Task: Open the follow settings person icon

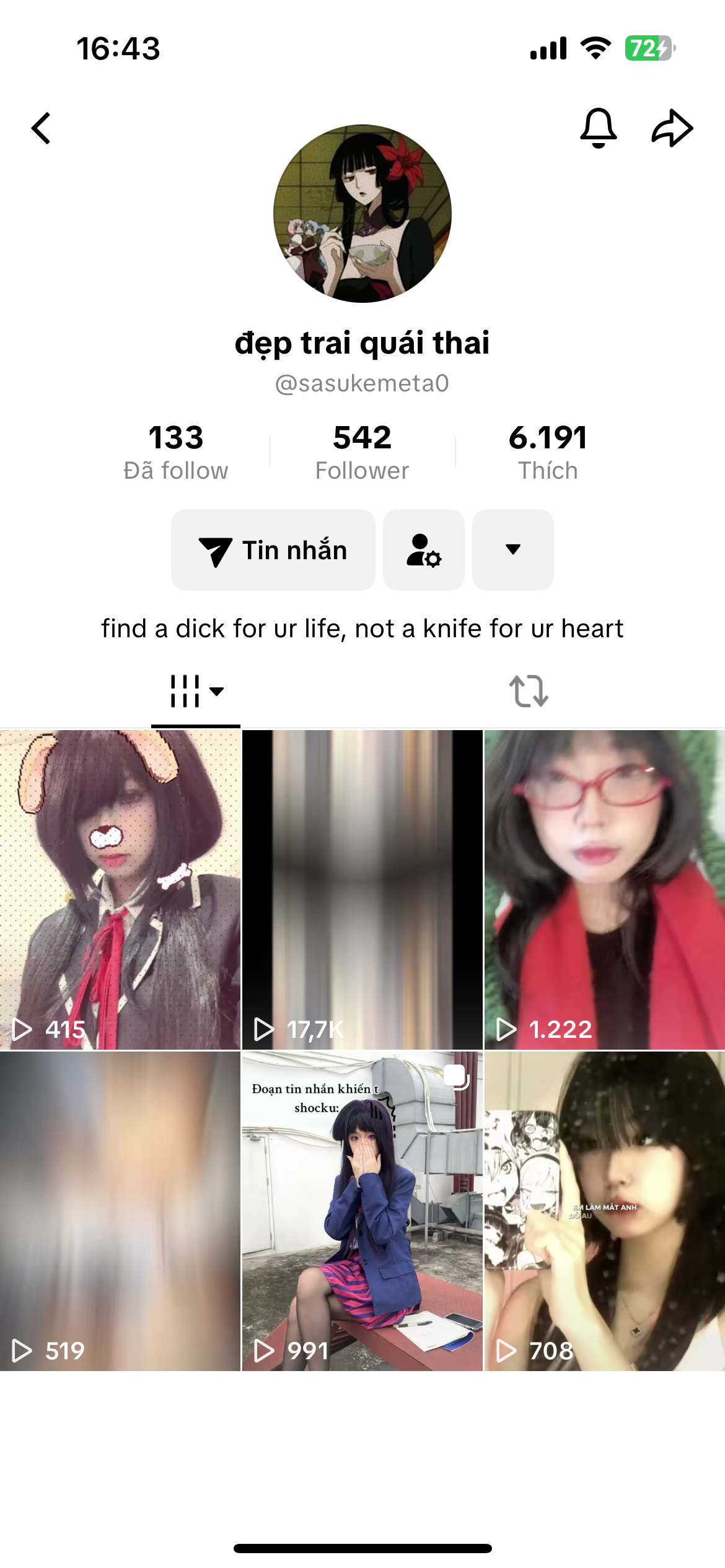Action: (424, 550)
